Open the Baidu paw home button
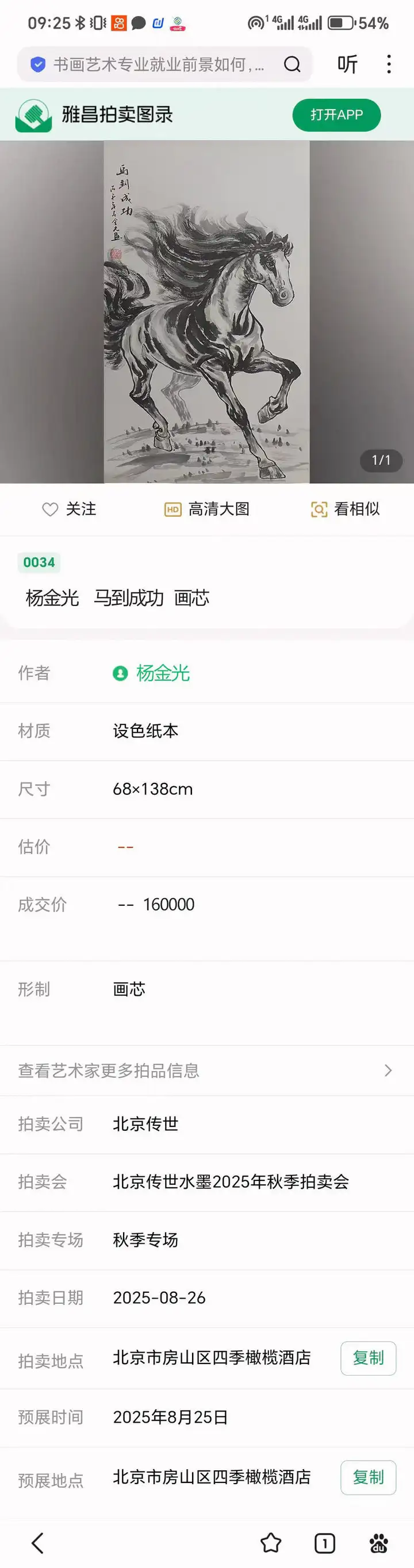414x1568 pixels. tap(378, 1543)
